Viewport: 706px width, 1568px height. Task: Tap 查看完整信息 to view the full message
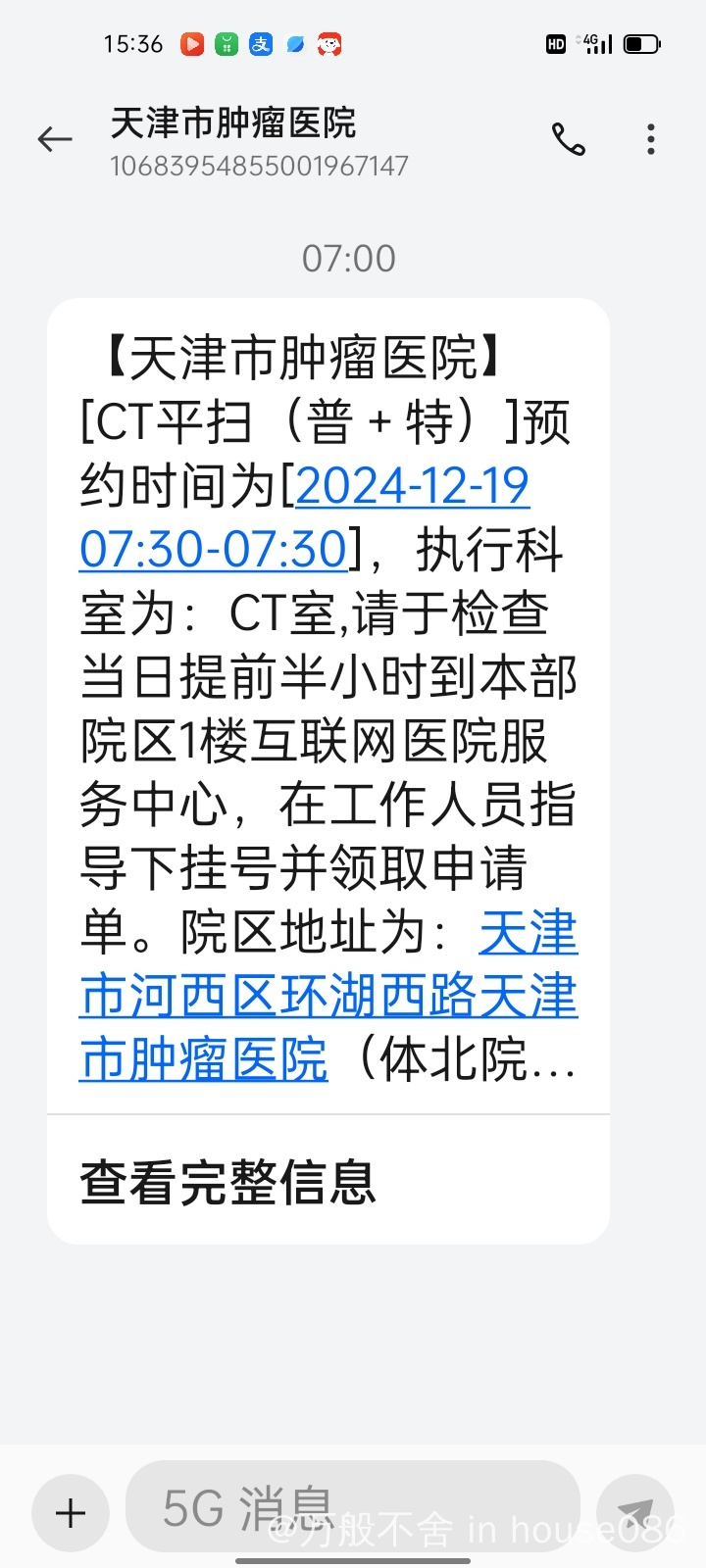[228, 1182]
